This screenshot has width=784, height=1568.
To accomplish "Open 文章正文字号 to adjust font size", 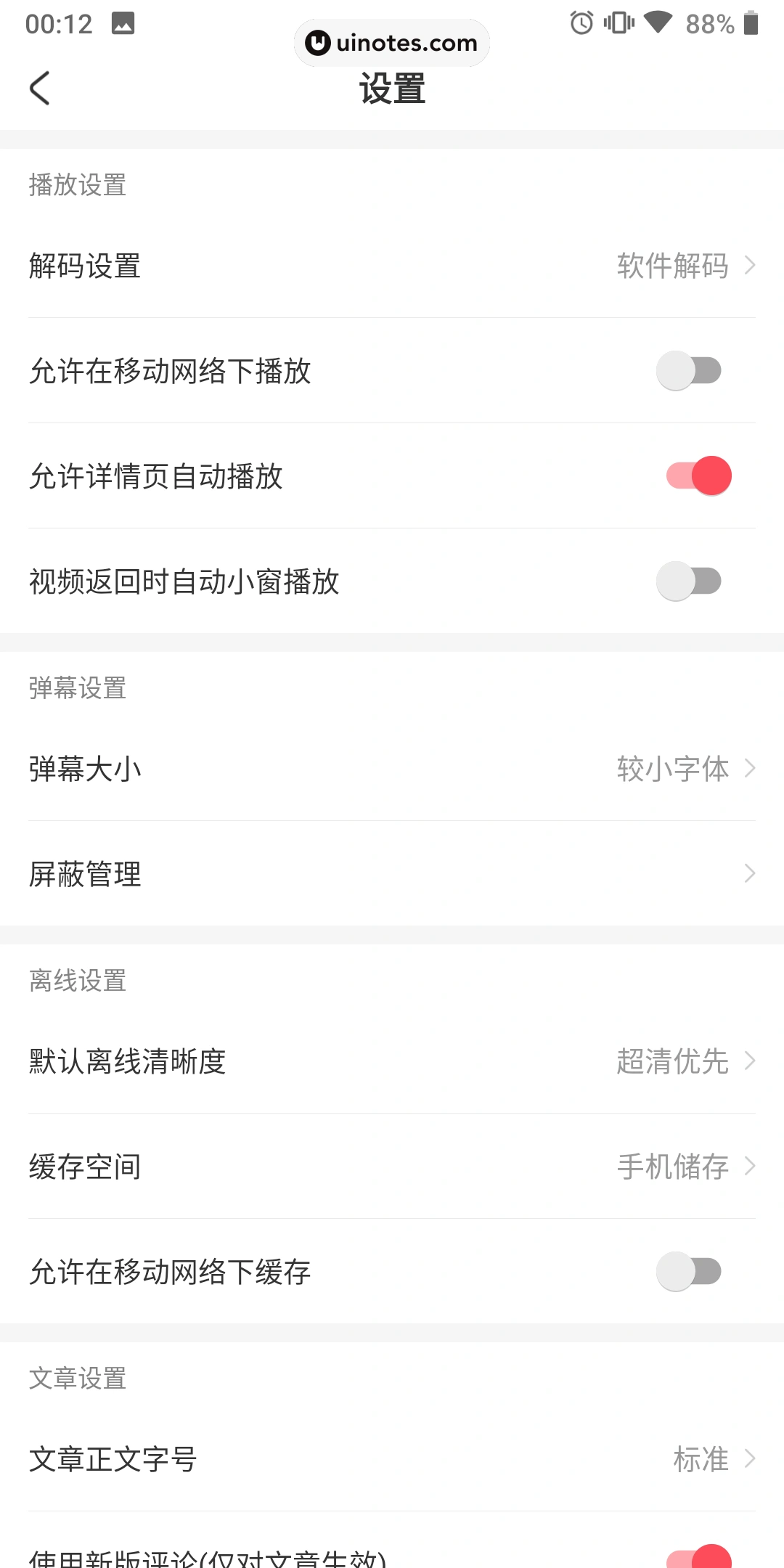I will [392, 1459].
